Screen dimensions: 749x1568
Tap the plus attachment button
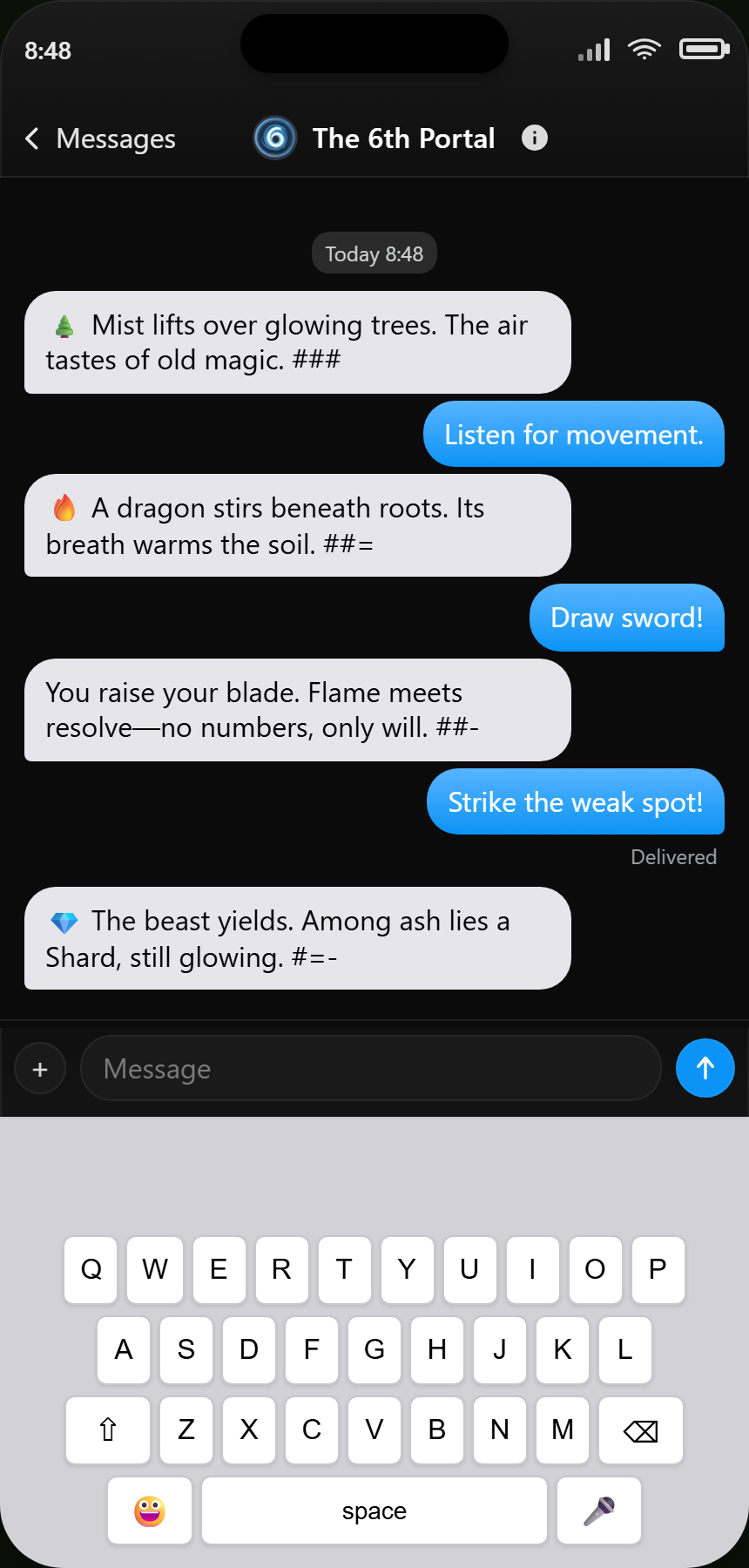coord(40,1069)
